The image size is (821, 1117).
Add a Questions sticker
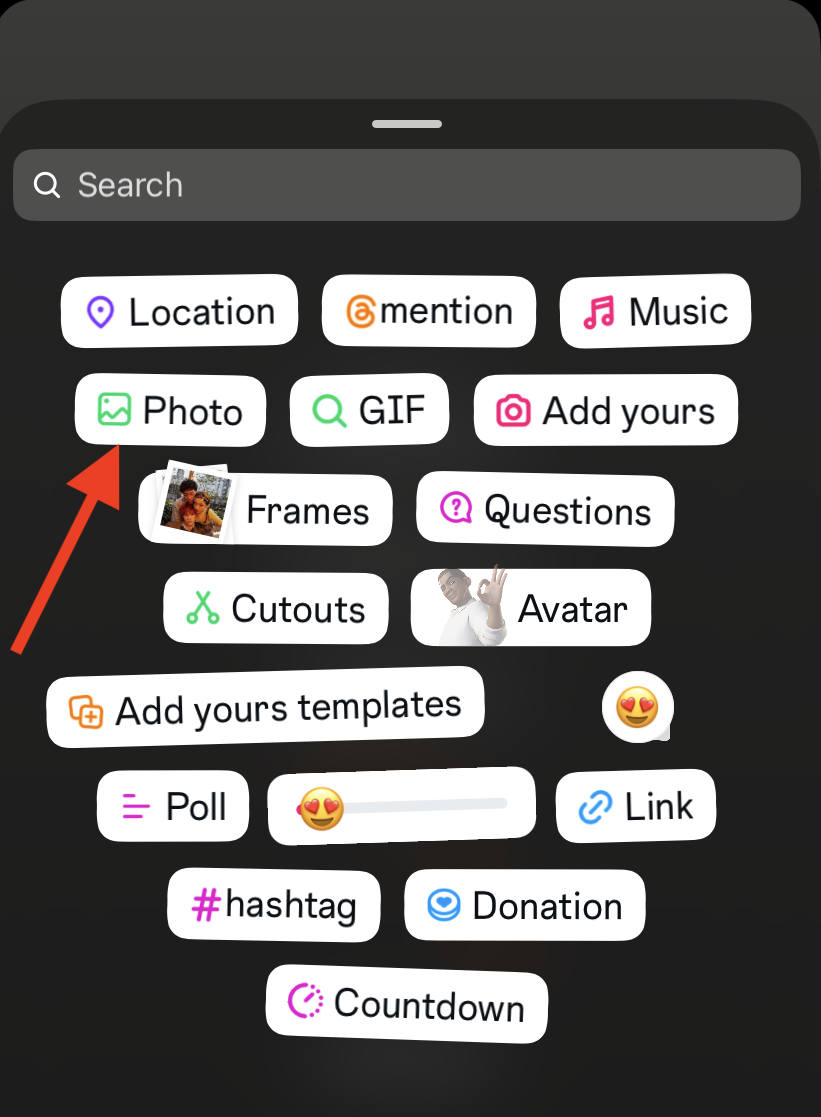(x=545, y=510)
